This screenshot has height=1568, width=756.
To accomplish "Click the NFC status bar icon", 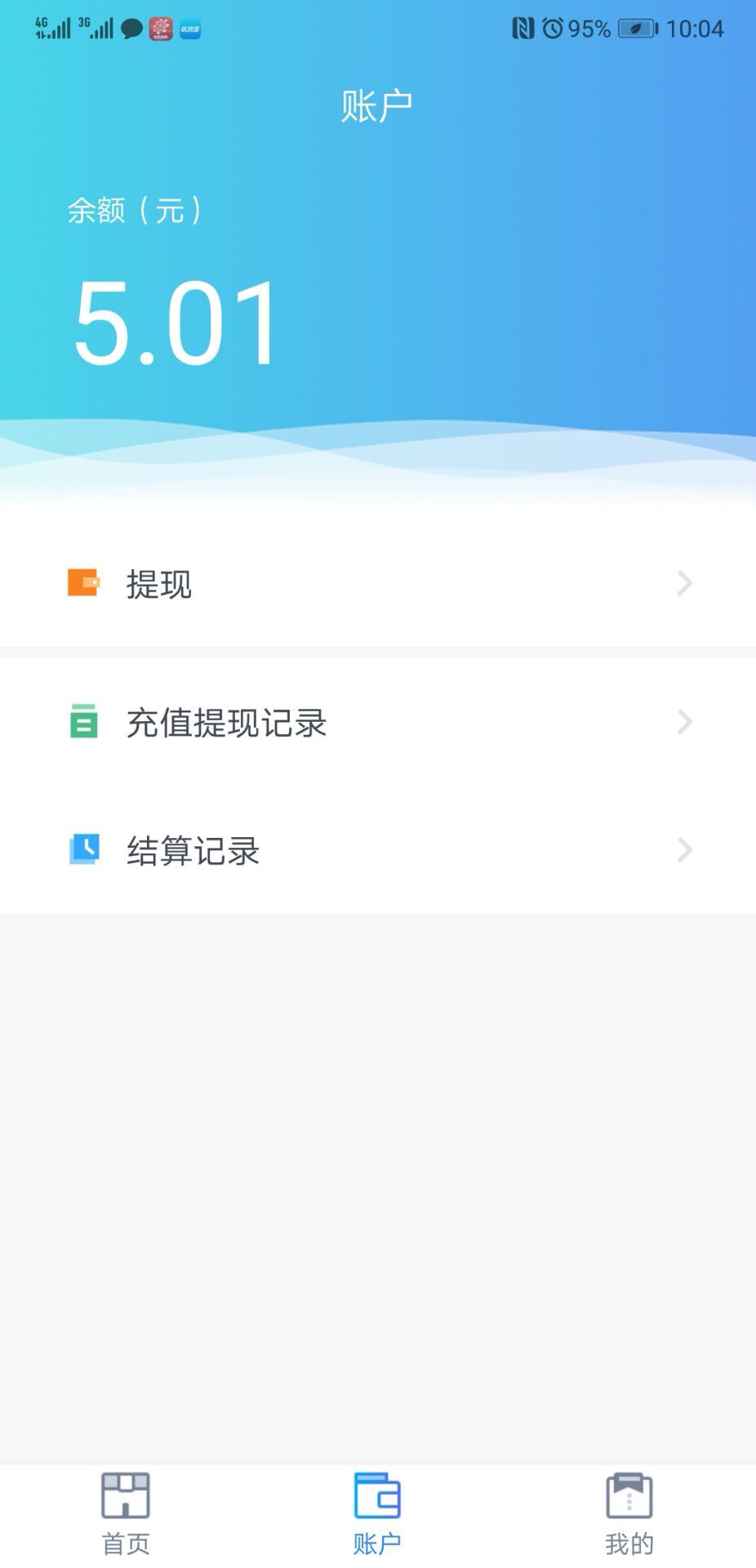I will pyautogui.click(x=525, y=28).
